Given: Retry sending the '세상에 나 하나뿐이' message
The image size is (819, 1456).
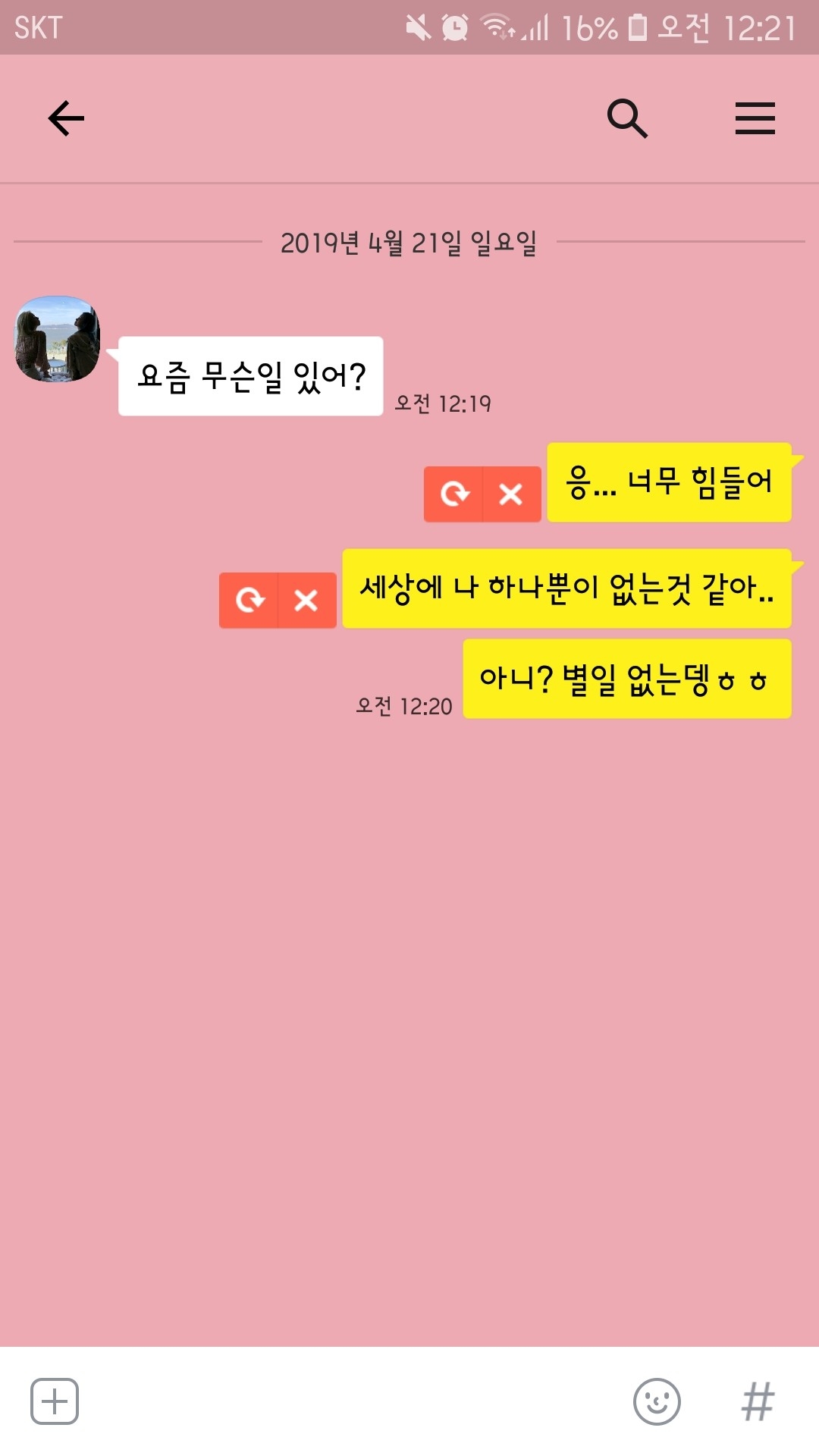Looking at the screenshot, I should [249, 601].
